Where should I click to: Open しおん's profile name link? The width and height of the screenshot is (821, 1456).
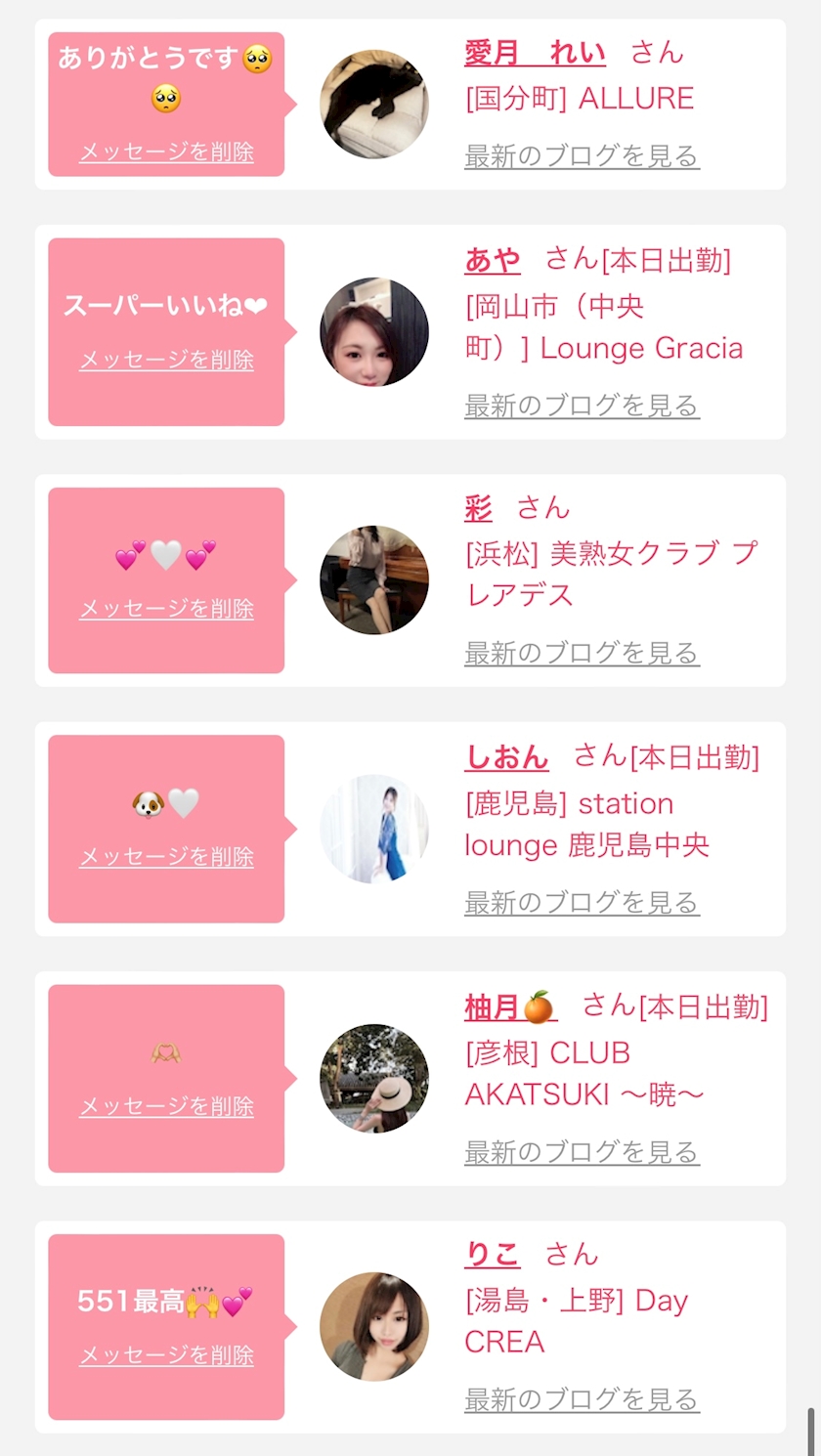pyautogui.click(x=506, y=756)
